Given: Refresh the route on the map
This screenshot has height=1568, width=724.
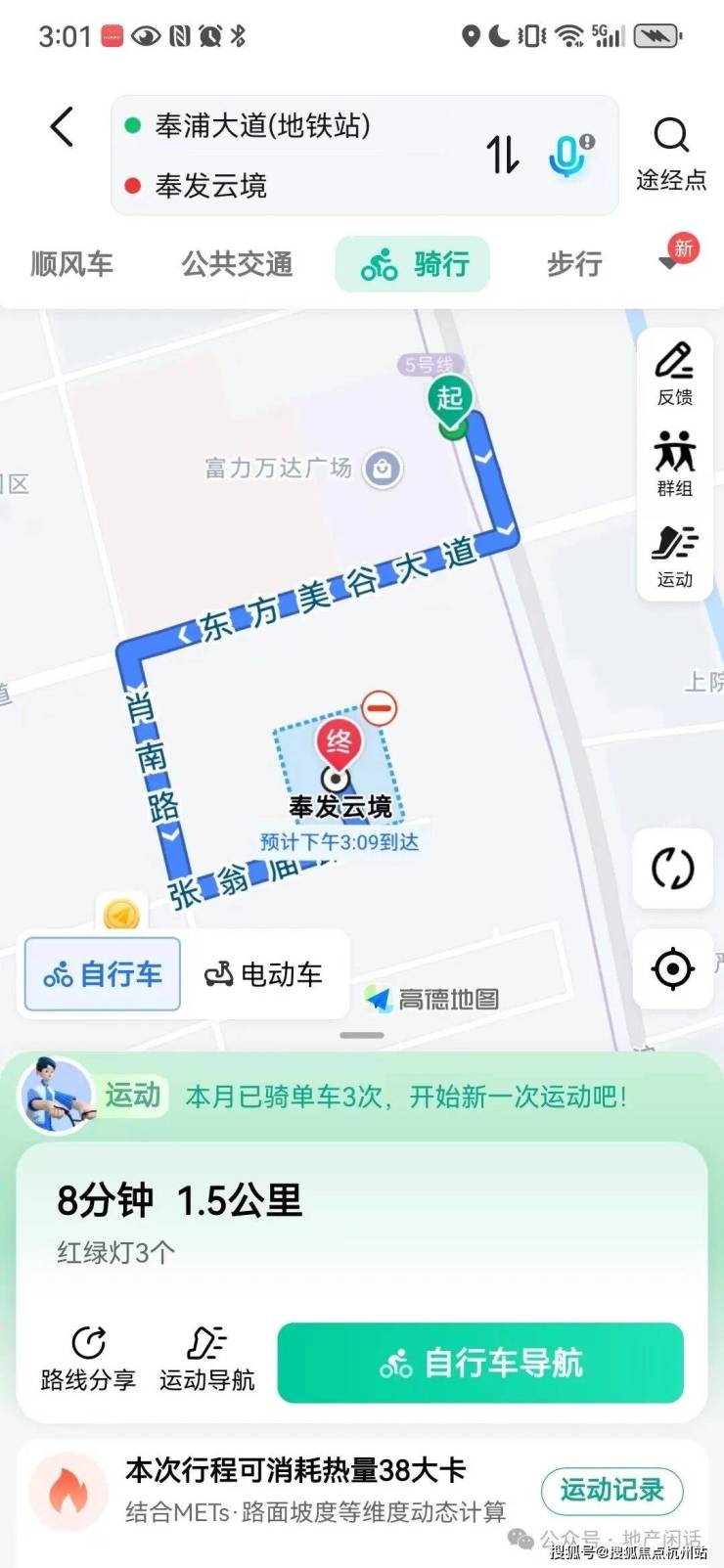Looking at the screenshot, I should (673, 869).
